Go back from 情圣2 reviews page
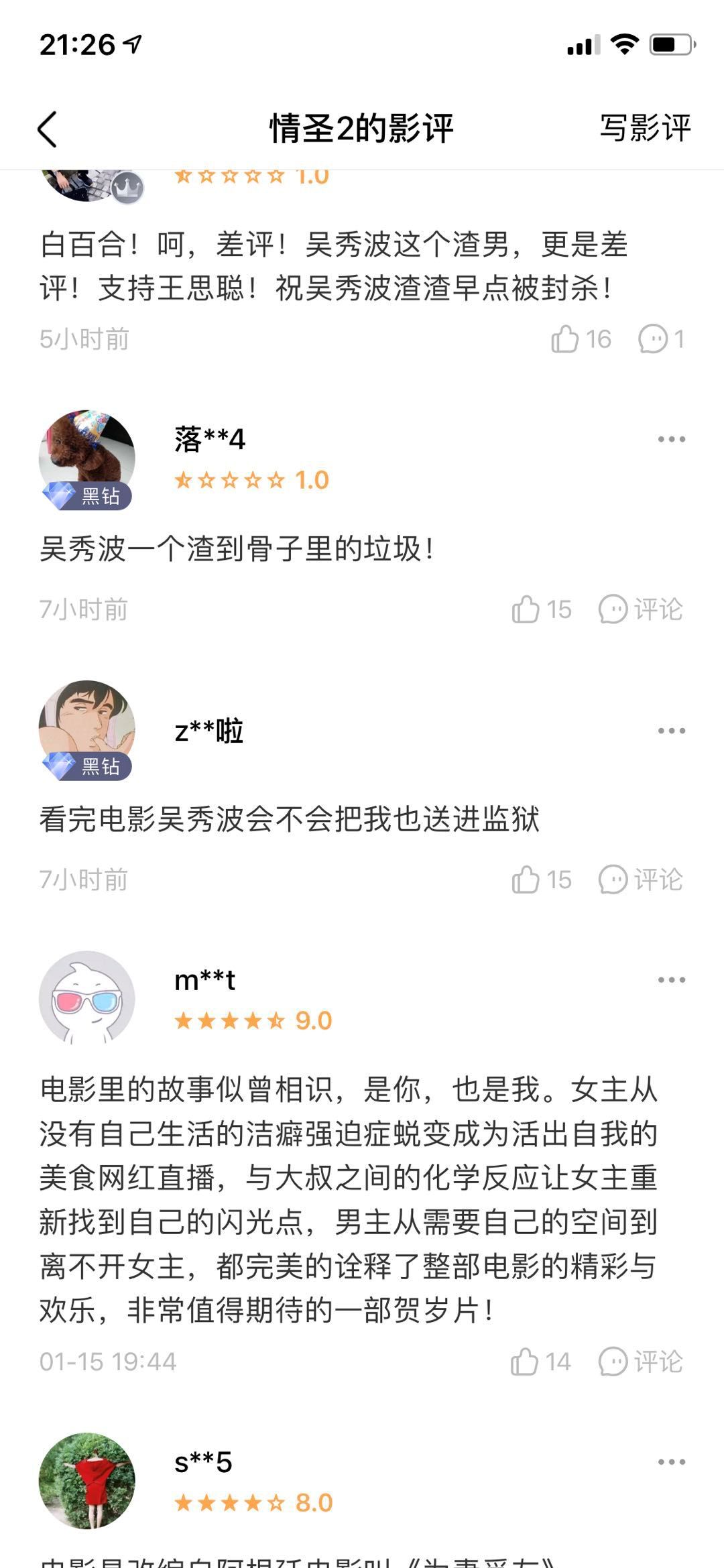The height and width of the screenshot is (1568, 724). click(x=47, y=129)
